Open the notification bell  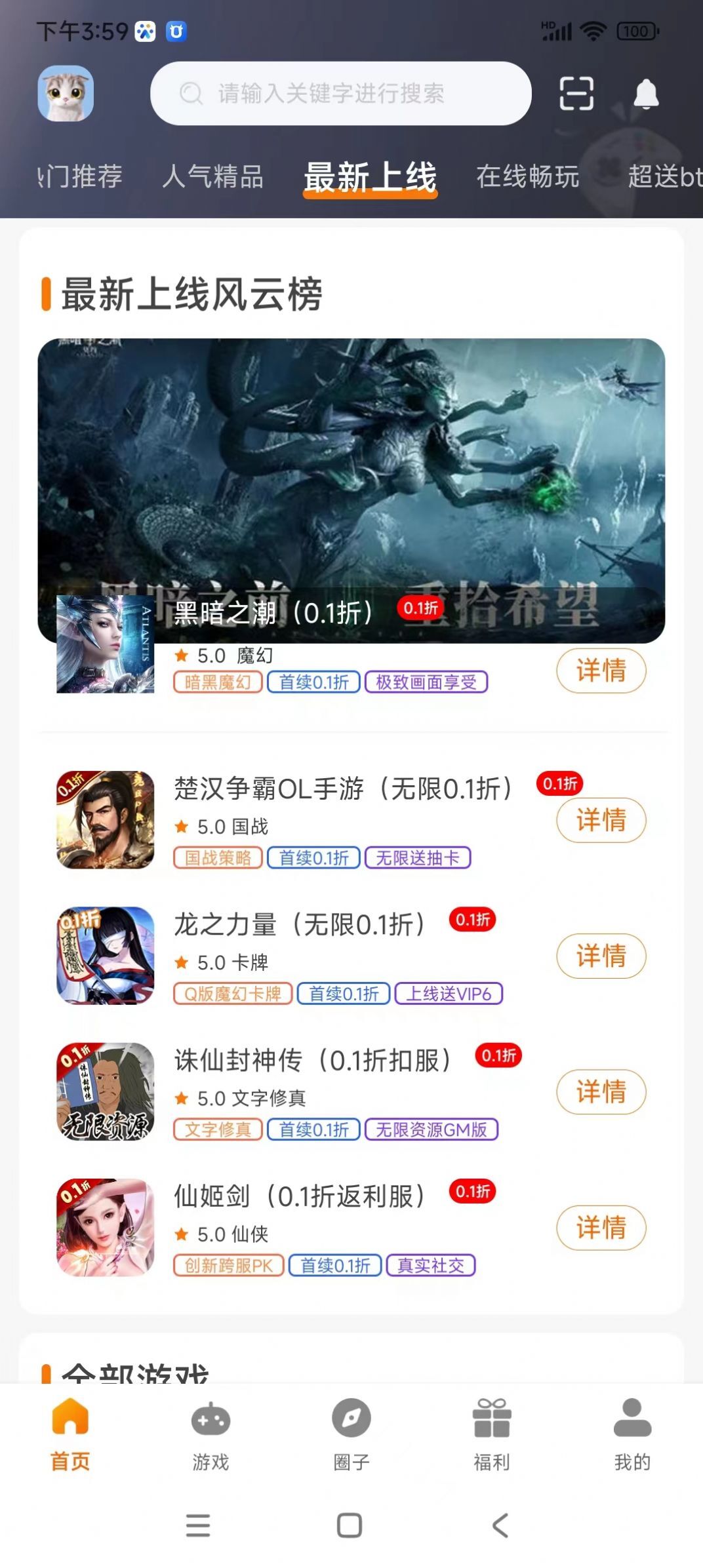pos(645,94)
